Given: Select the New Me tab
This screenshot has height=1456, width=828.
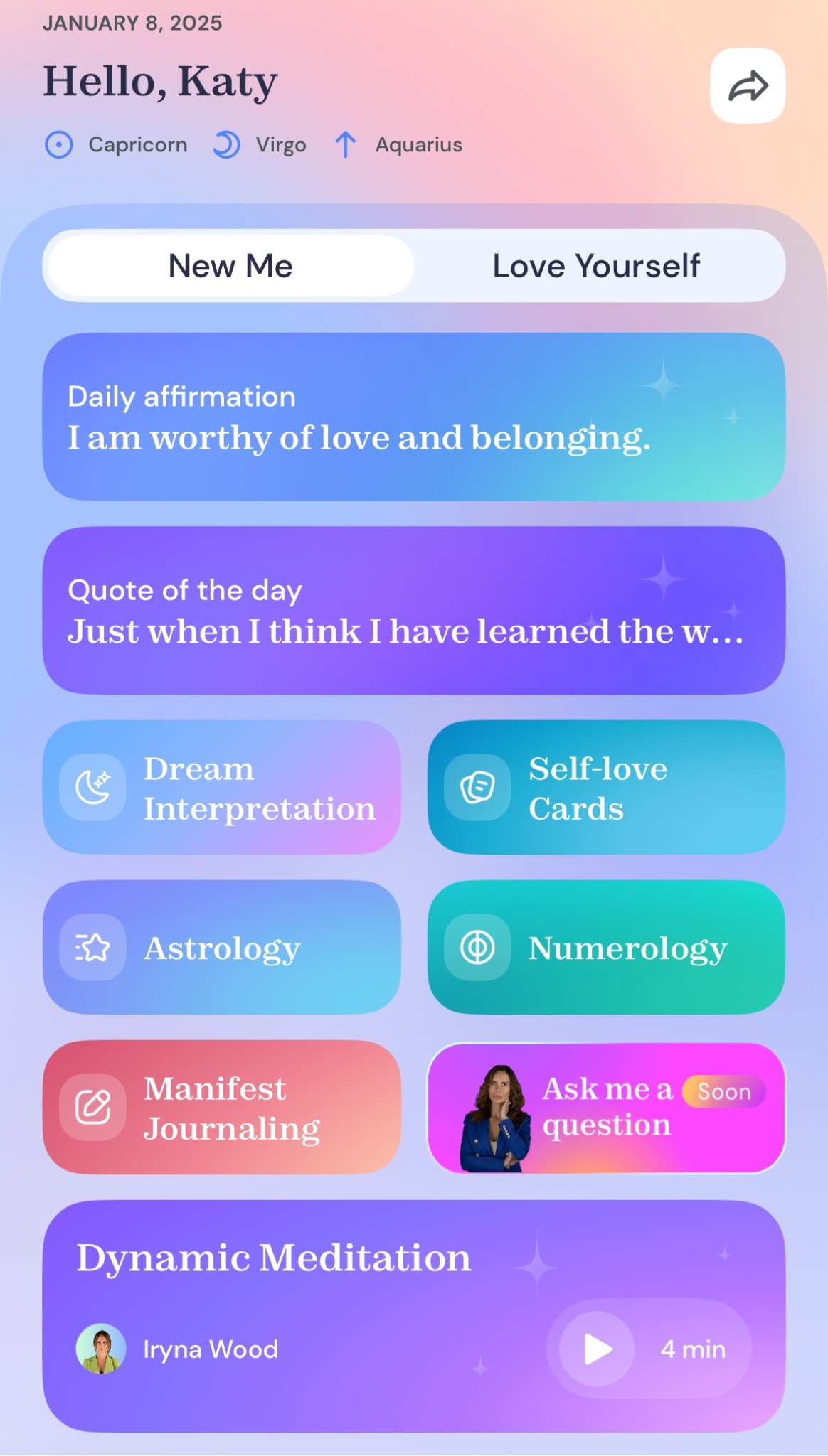Looking at the screenshot, I should click(x=230, y=266).
